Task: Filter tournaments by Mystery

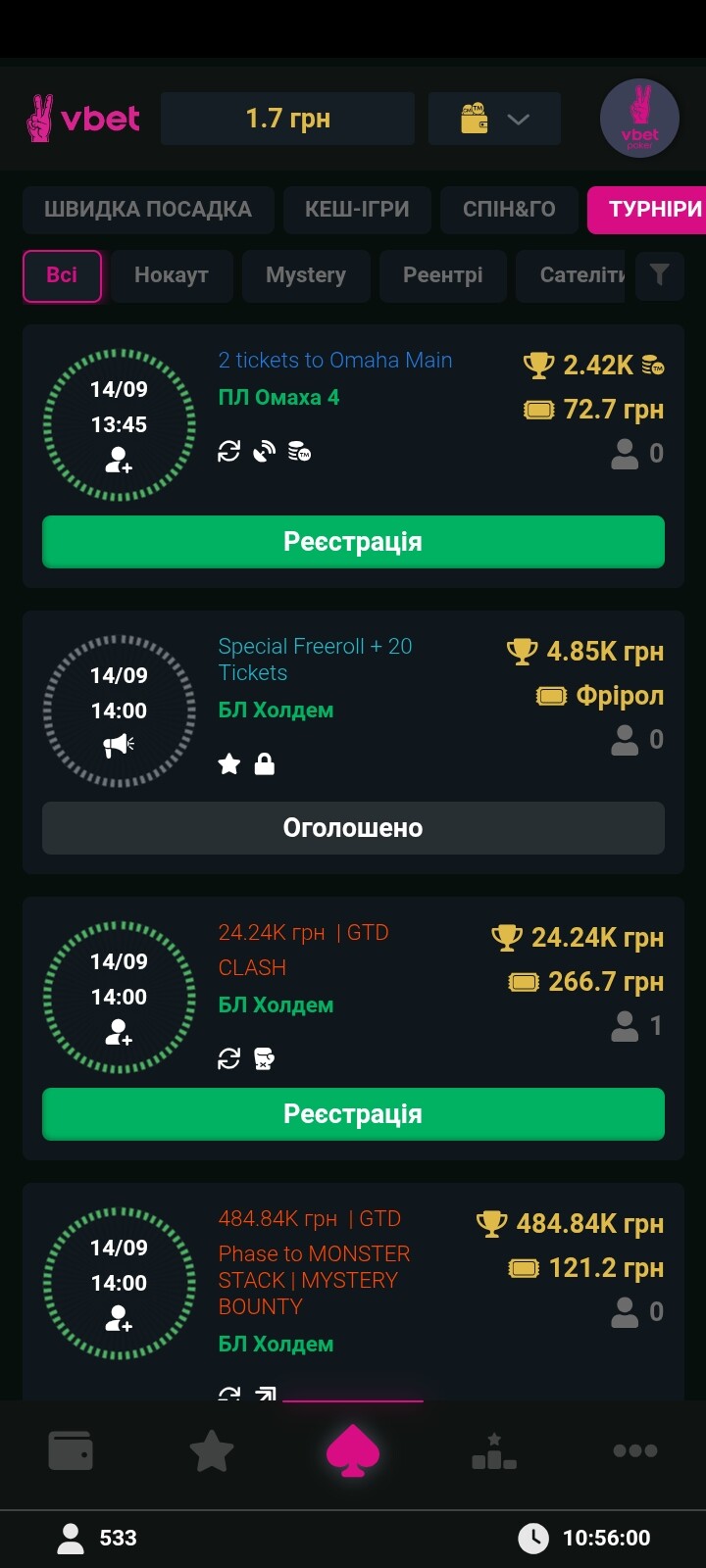Action: pos(306,275)
